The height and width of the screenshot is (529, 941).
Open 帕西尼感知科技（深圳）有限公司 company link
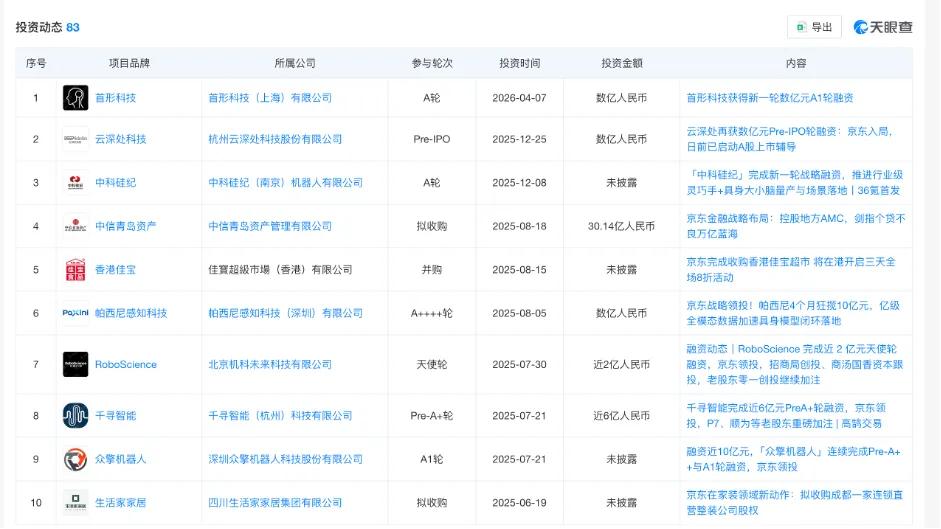tap(285, 313)
